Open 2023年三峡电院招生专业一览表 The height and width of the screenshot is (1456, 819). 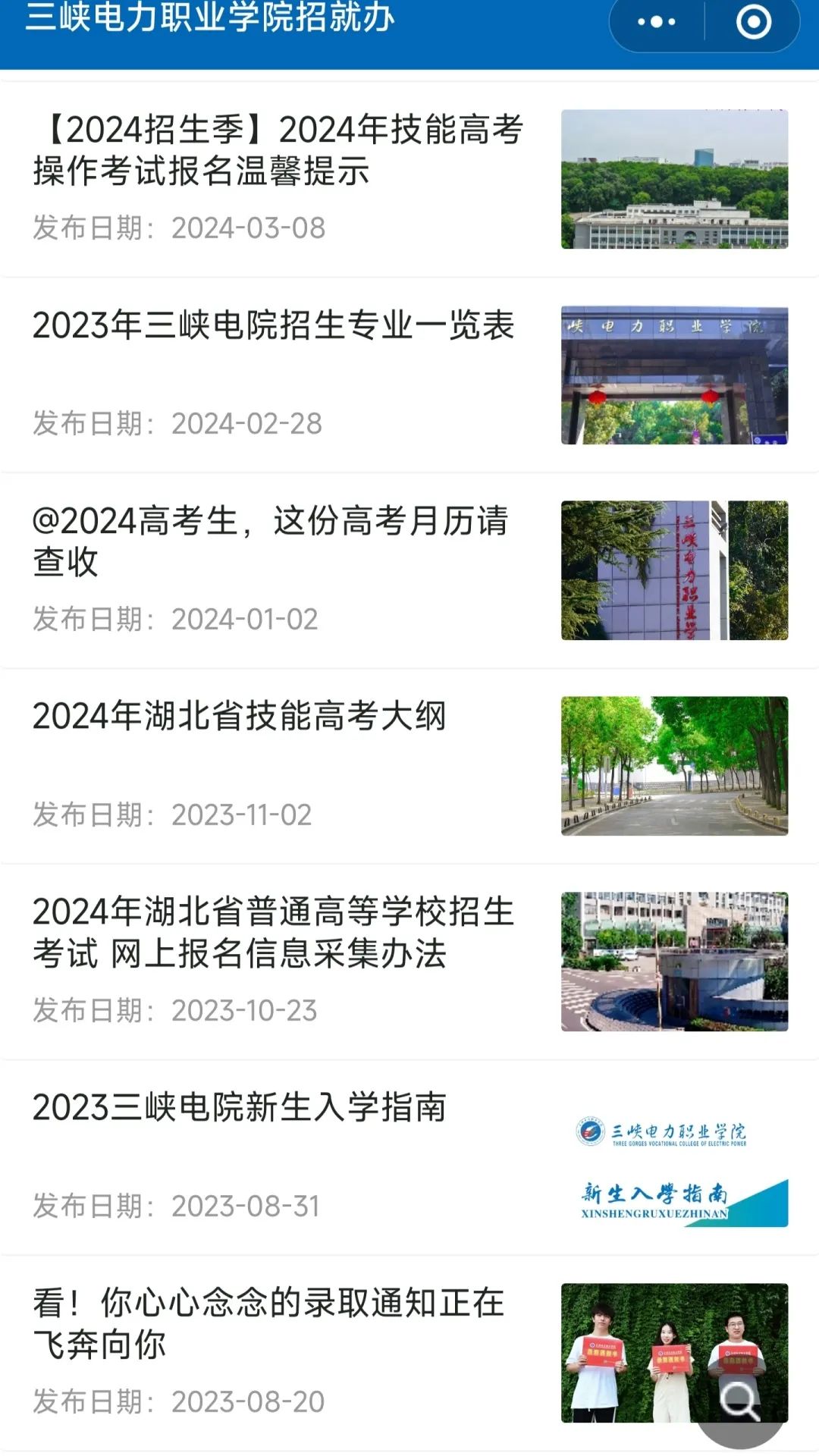[x=273, y=326]
